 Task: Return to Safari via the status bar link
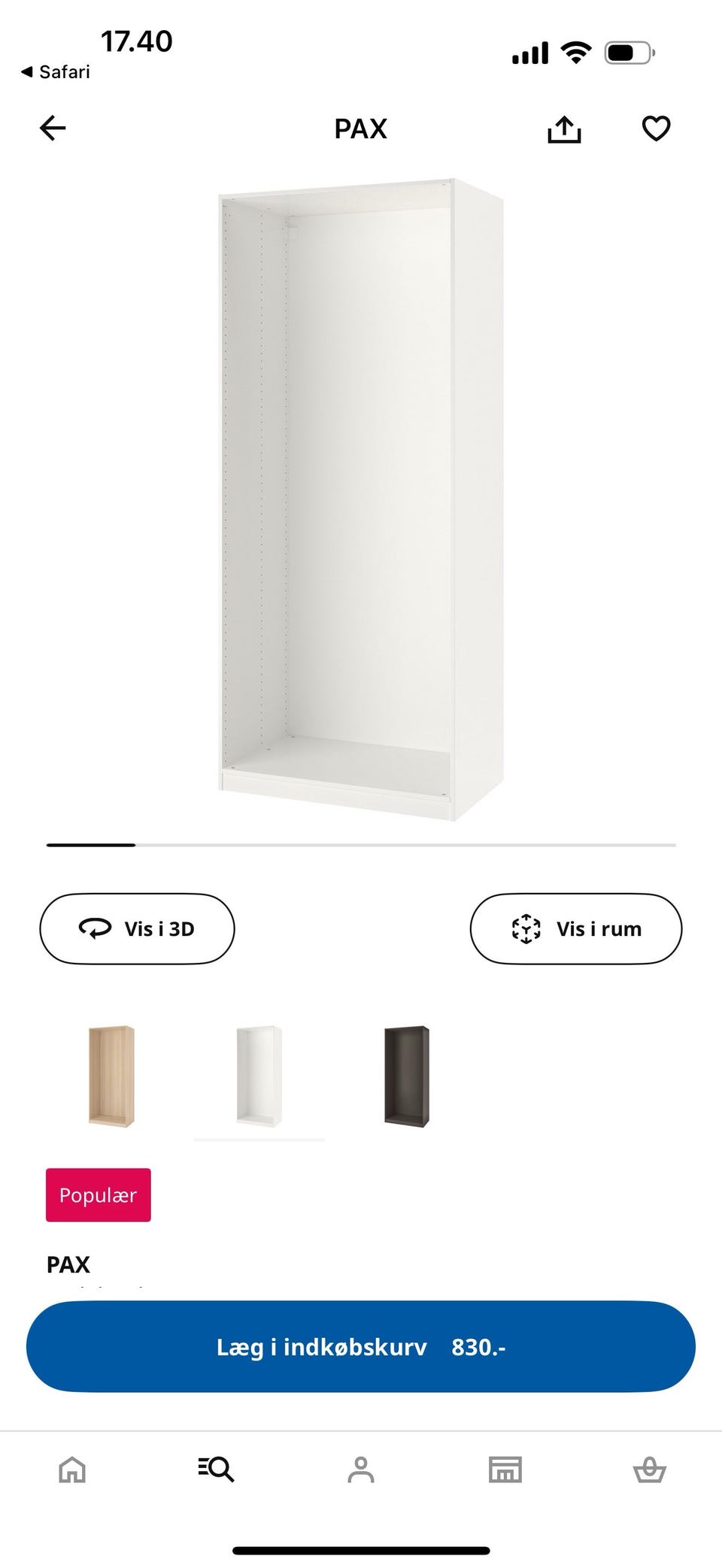point(53,71)
